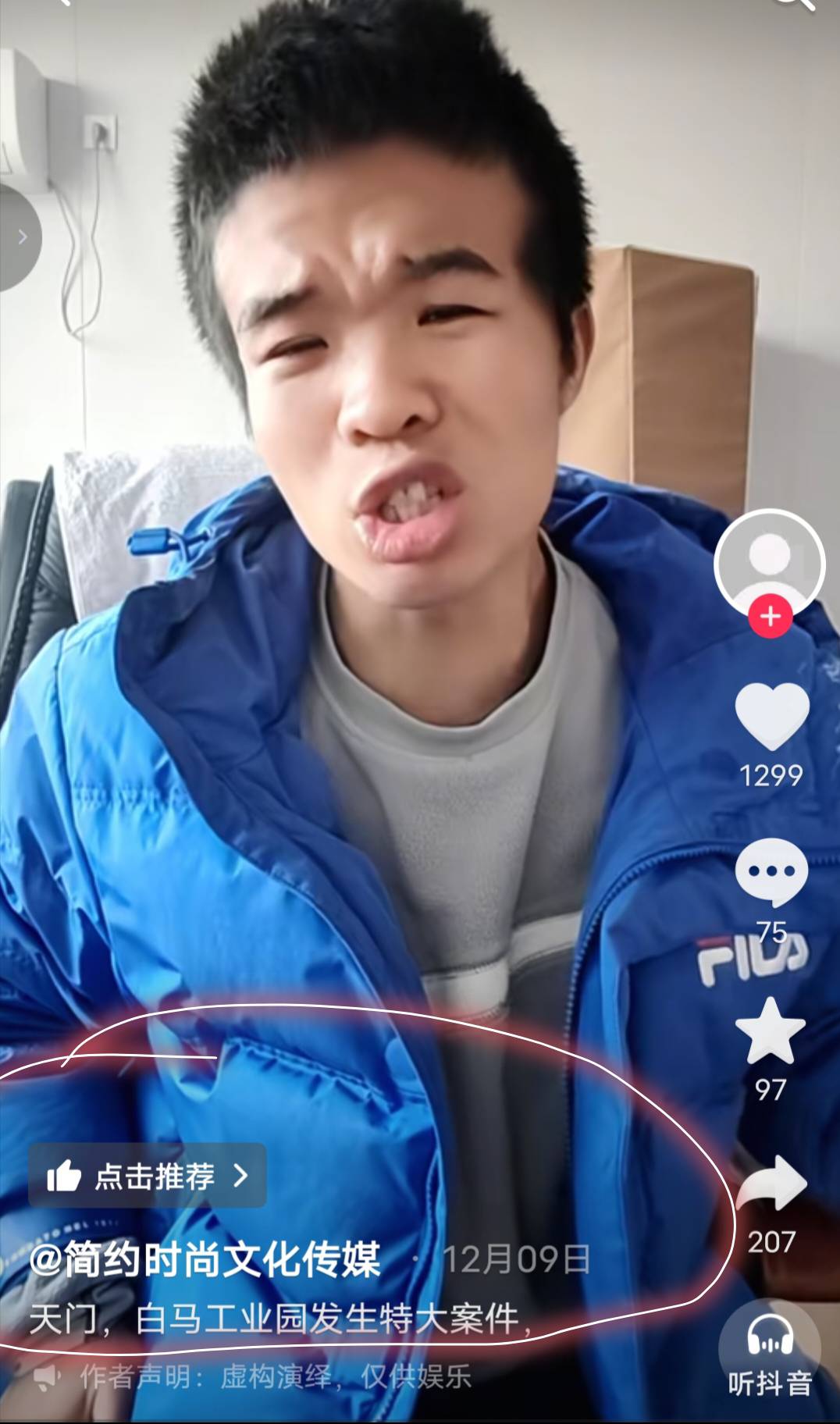Open the @简约时尚文化传媒 account page
This screenshot has height=1424, width=840.
(205, 1259)
